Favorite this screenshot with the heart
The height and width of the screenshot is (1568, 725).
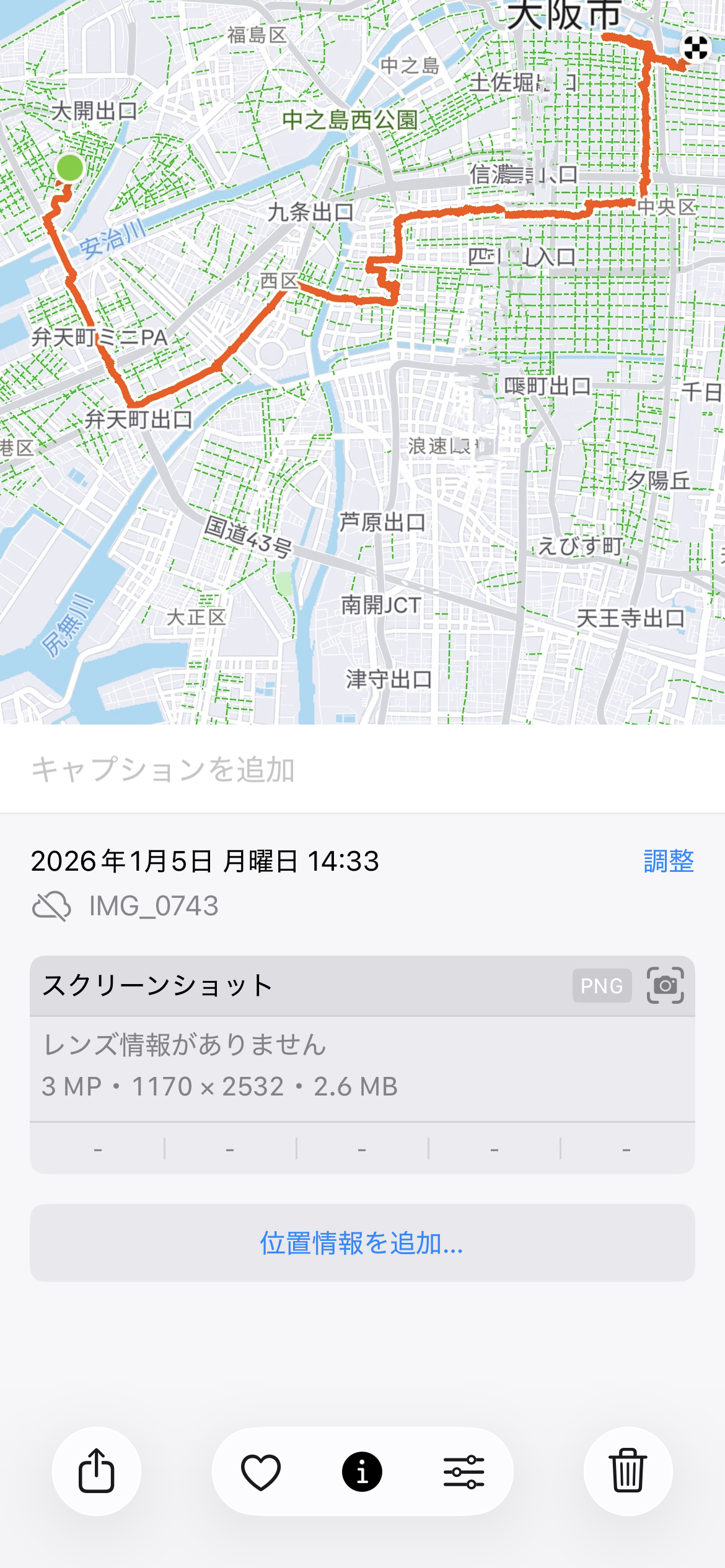tap(261, 1471)
